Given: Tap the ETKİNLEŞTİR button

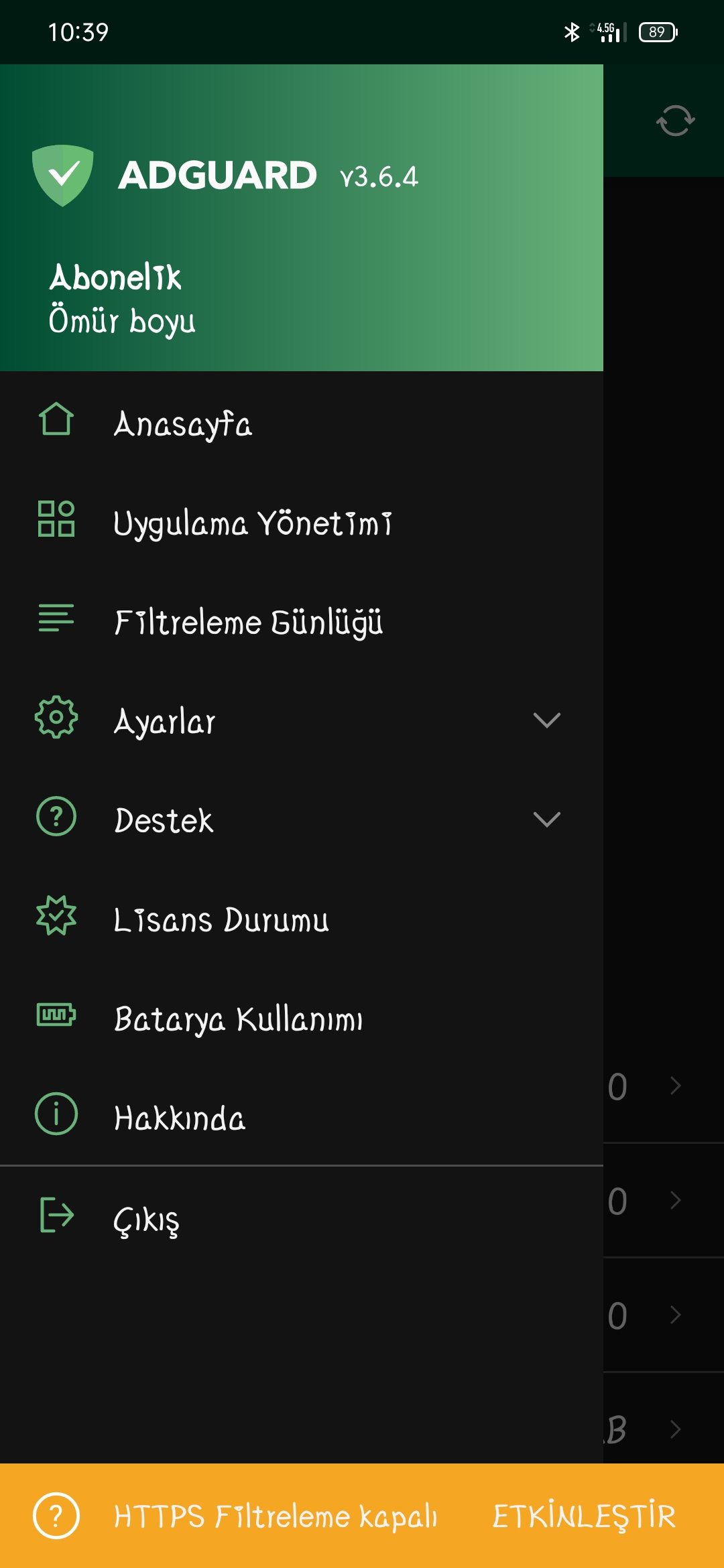Looking at the screenshot, I should (x=584, y=1516).
